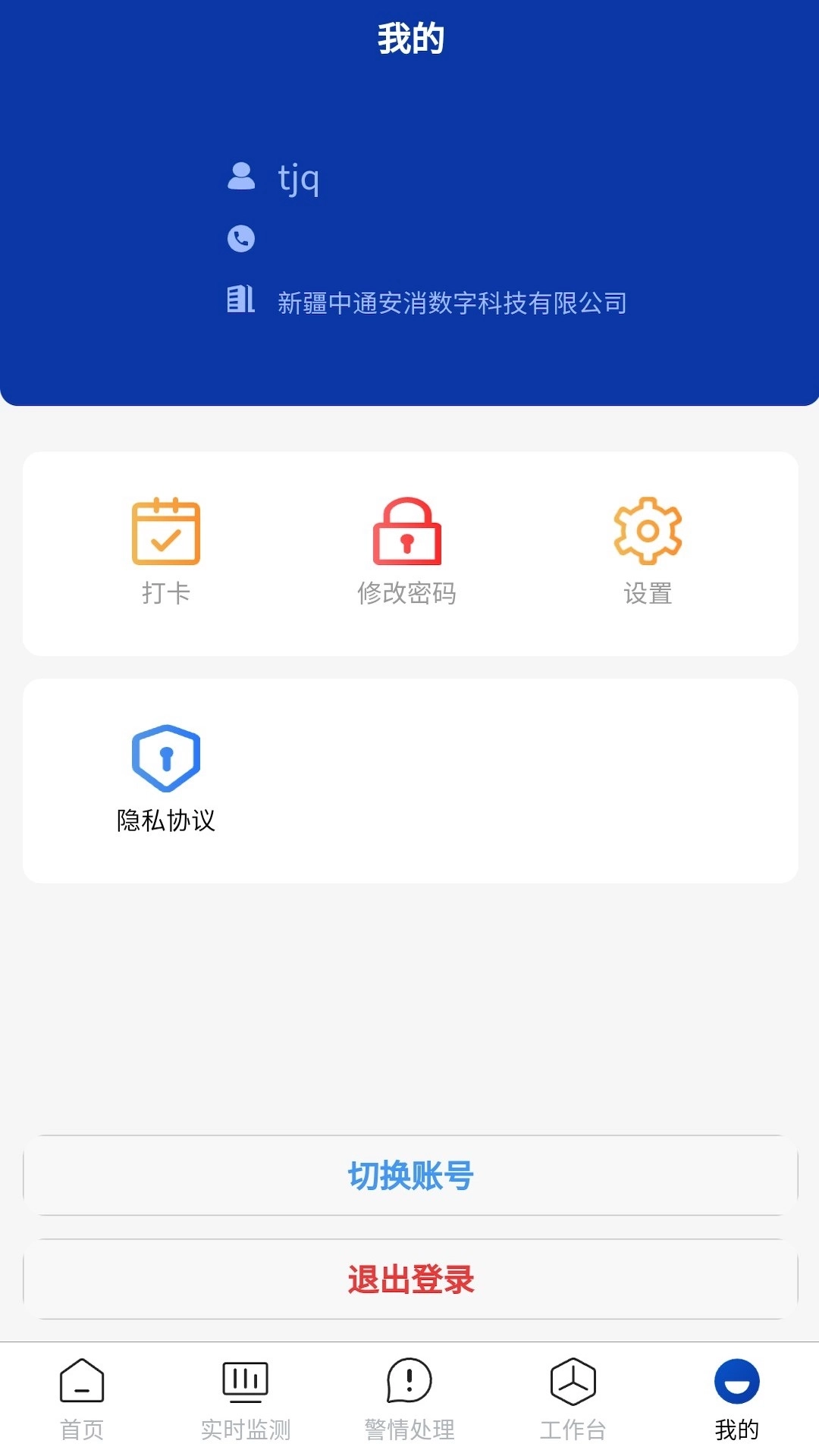
Task: Tap 退出登录 to log out
Action: pyautogui.click(x=409, y=1279)
